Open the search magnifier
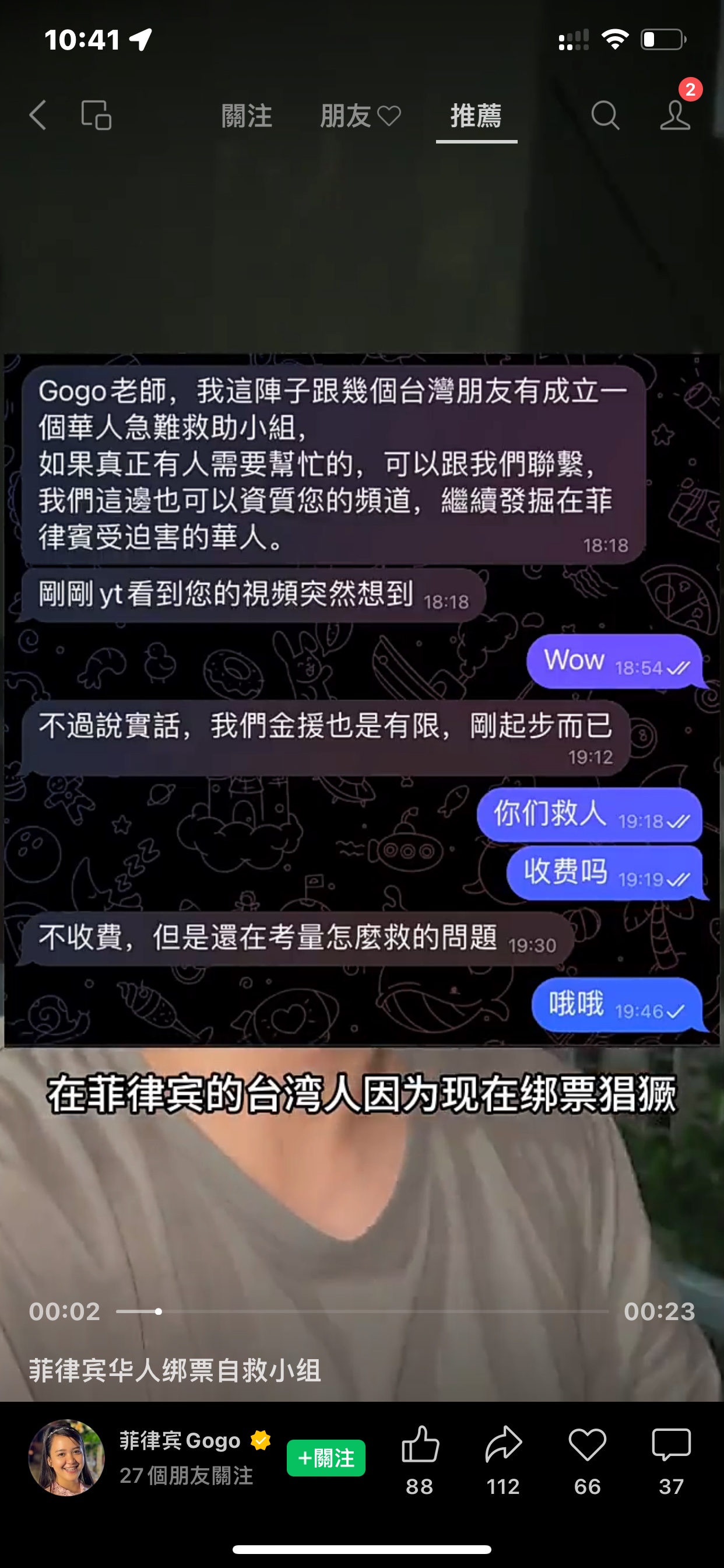Viewport: 724px width, 1568px height. (x=604, y=115)
